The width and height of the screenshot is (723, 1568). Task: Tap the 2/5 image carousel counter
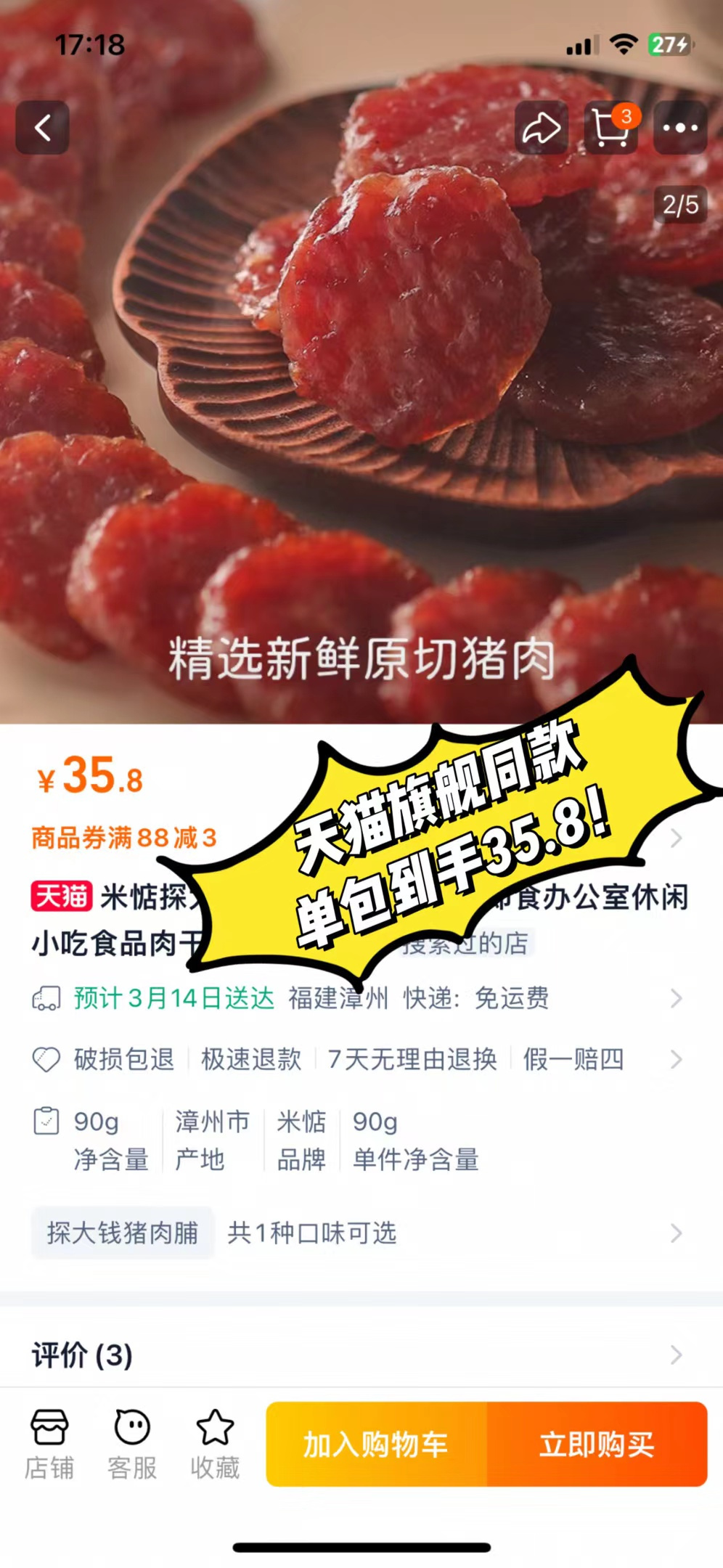(680, 205)
